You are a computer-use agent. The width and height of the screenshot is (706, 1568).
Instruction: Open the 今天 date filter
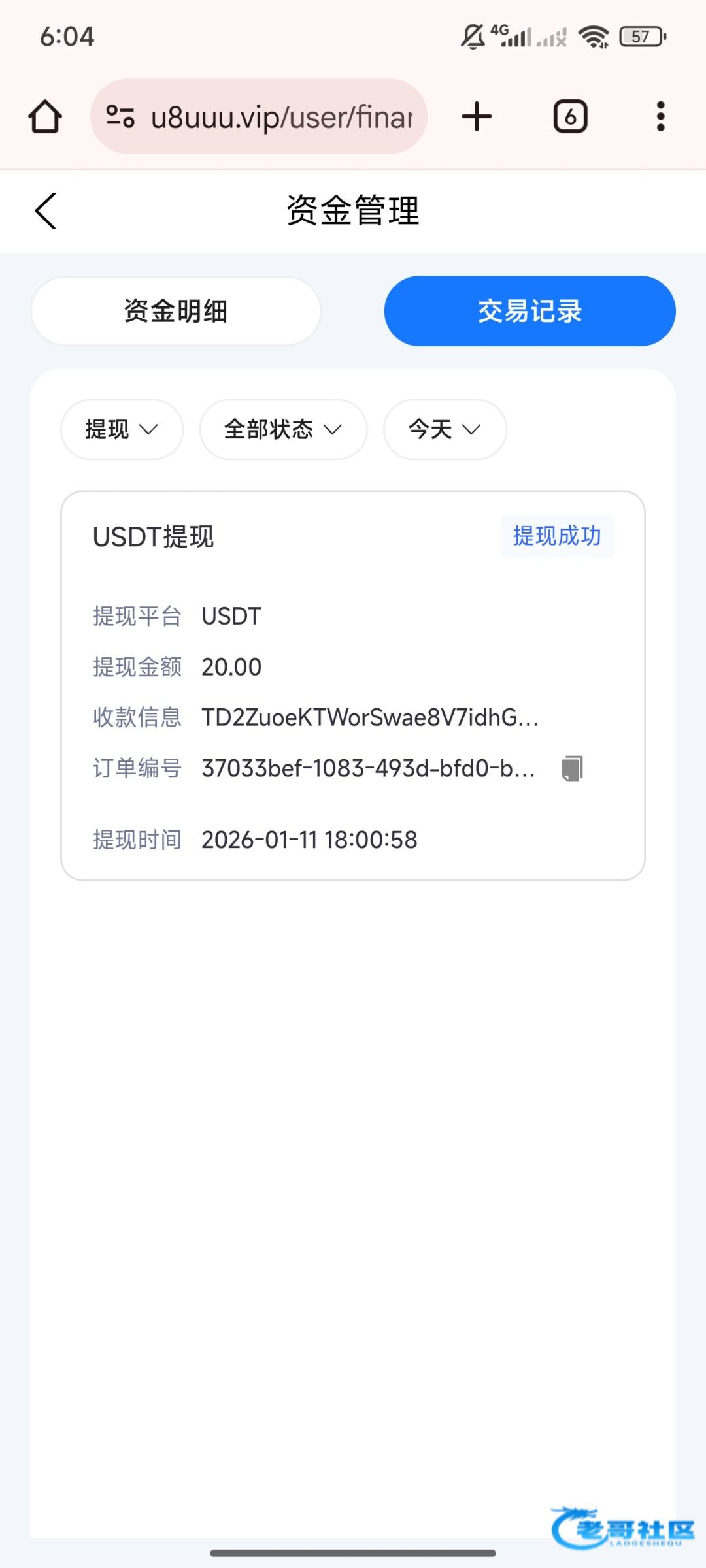click(445, 429)
